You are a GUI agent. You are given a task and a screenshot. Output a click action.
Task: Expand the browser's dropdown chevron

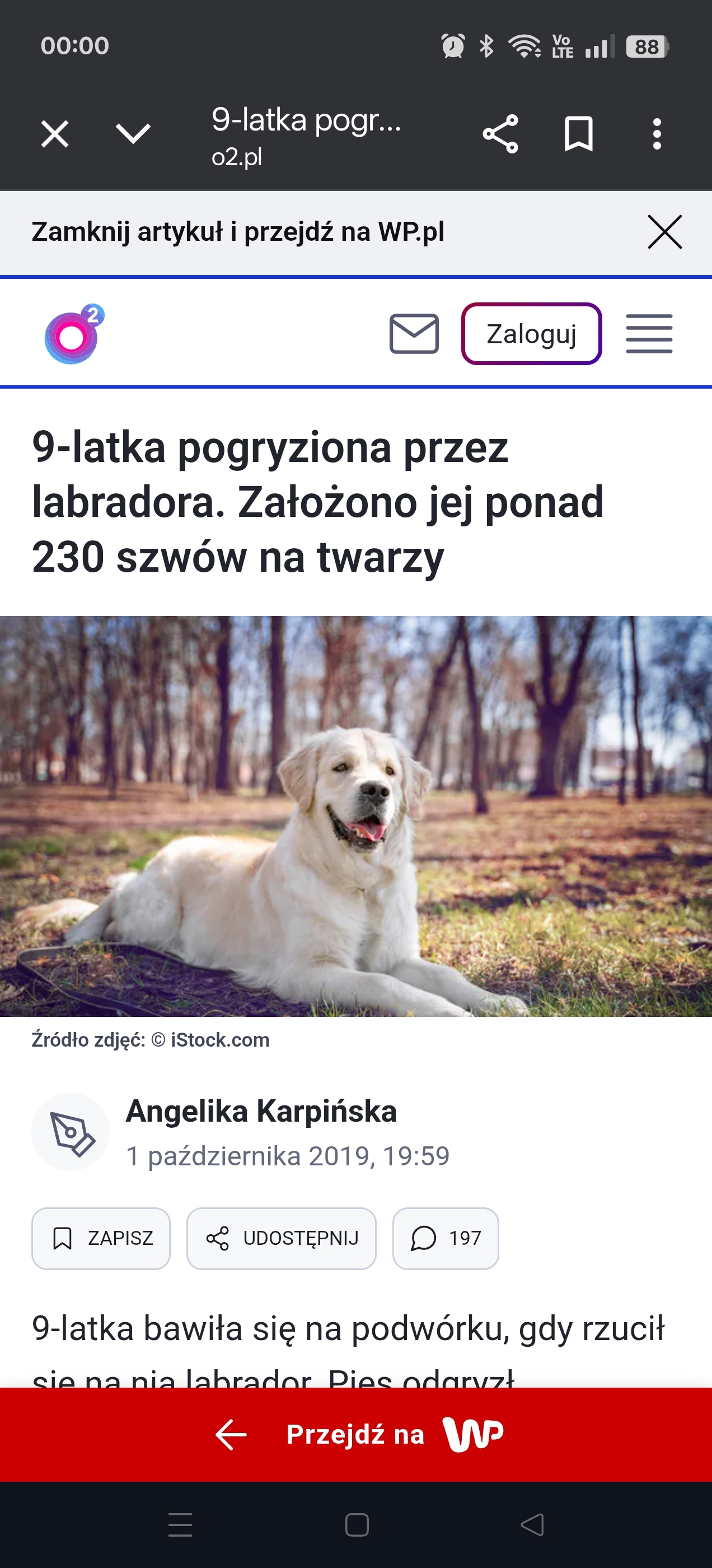[x=133, y=134]
